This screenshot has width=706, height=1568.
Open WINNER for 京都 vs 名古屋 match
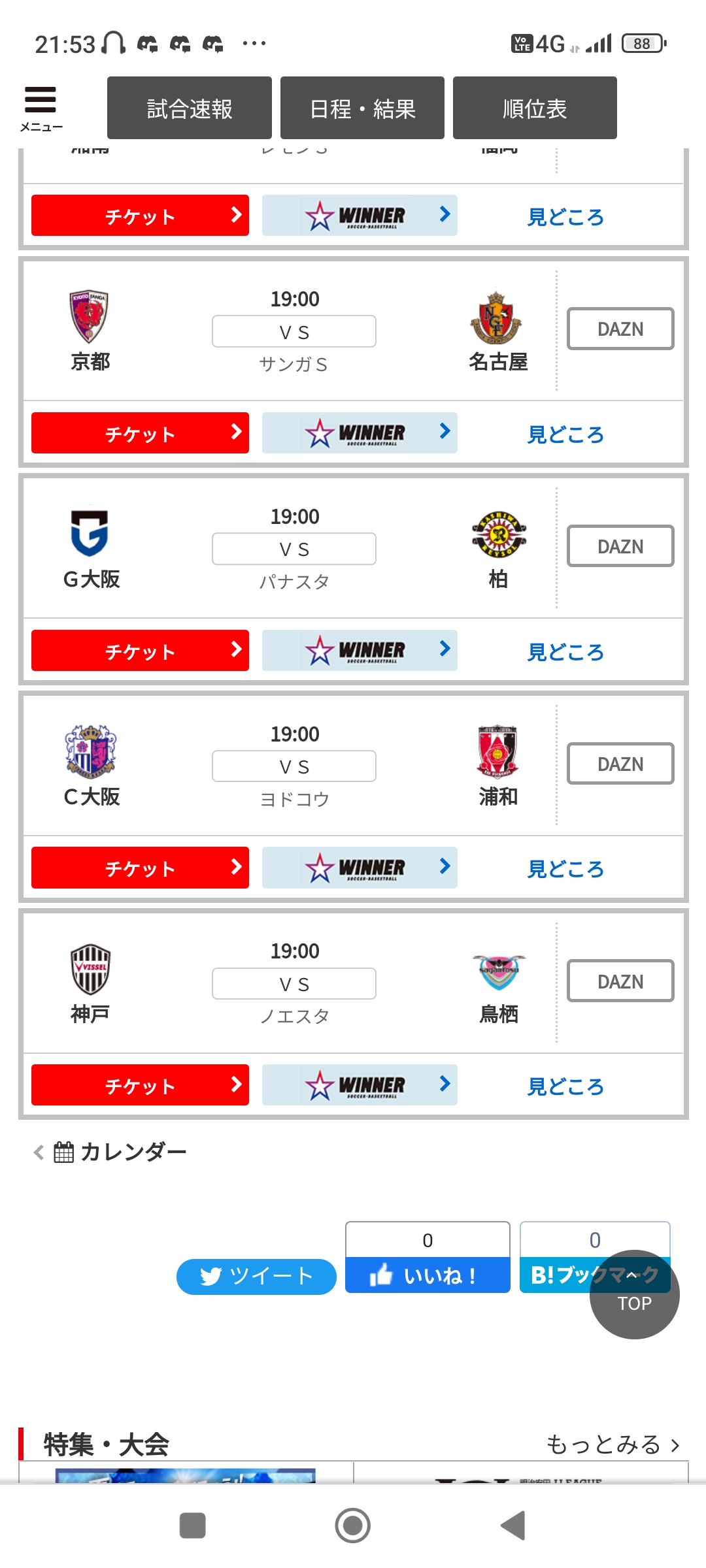(x=360, y=433)
